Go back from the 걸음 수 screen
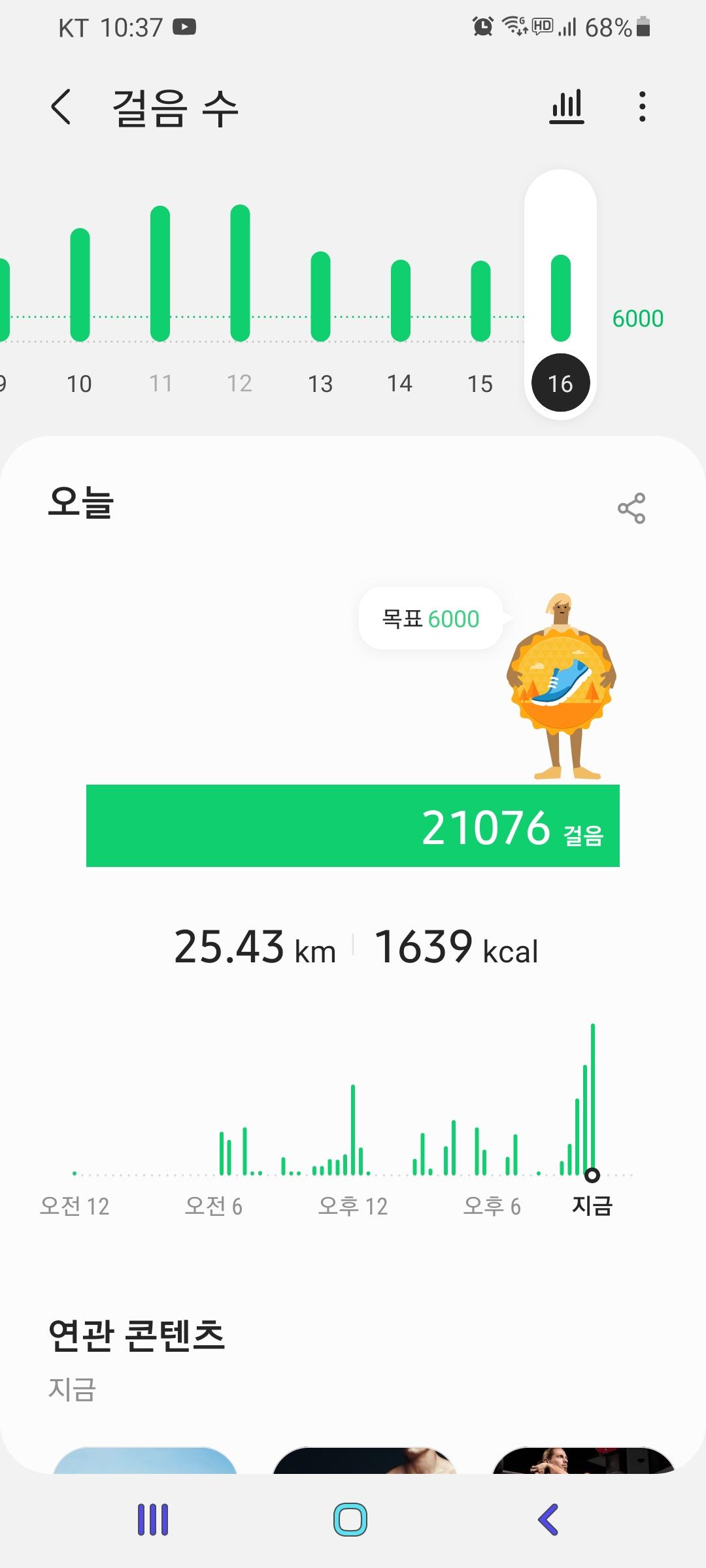Image resolution: width=706 pixels, height=1568 pixels. 61,107
